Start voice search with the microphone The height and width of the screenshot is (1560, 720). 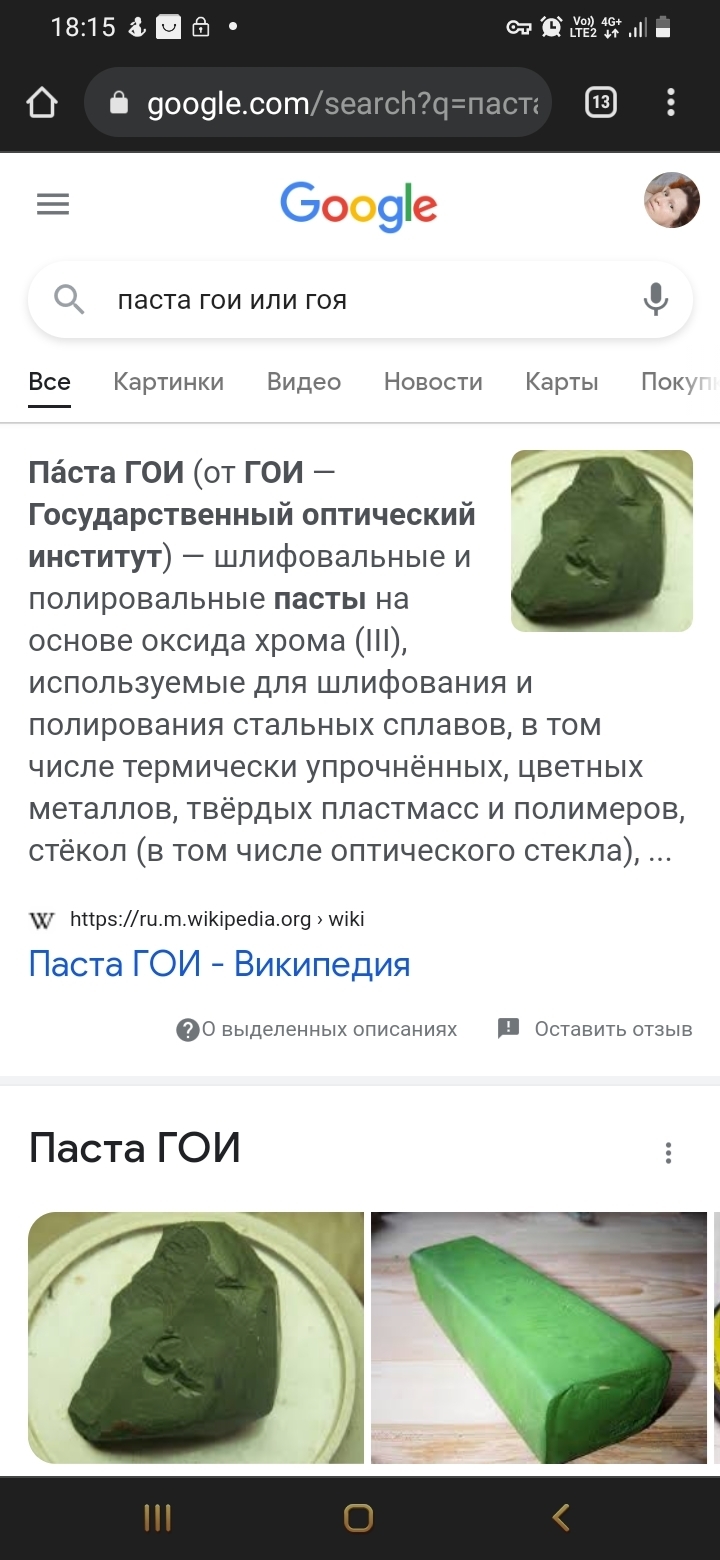coord(656,299)
